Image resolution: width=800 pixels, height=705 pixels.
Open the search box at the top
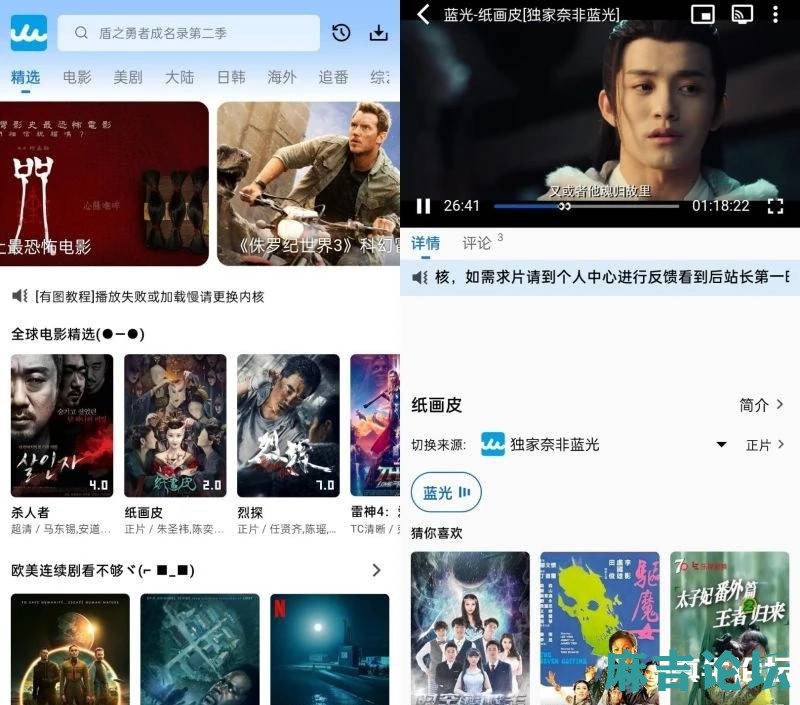point(188,33)
